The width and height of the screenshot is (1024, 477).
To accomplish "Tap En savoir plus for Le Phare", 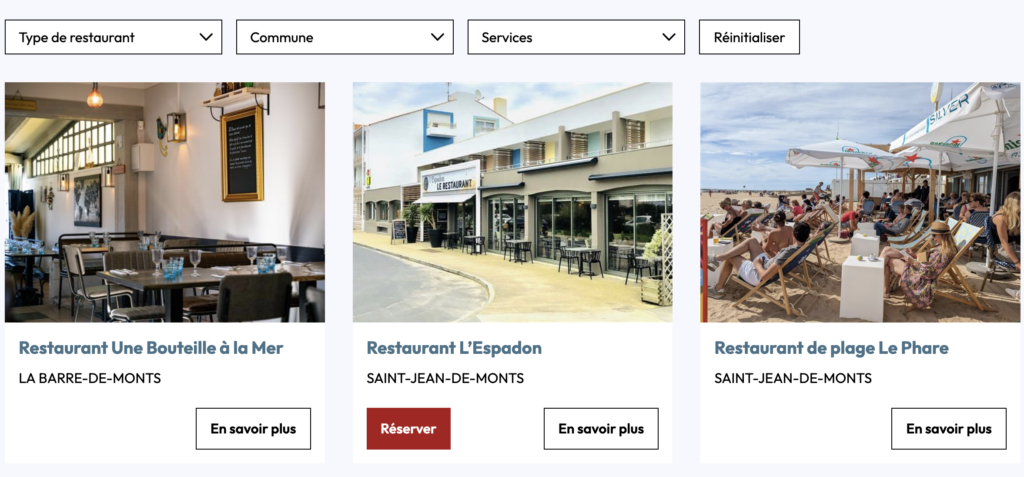I will [x=948, y=429].
